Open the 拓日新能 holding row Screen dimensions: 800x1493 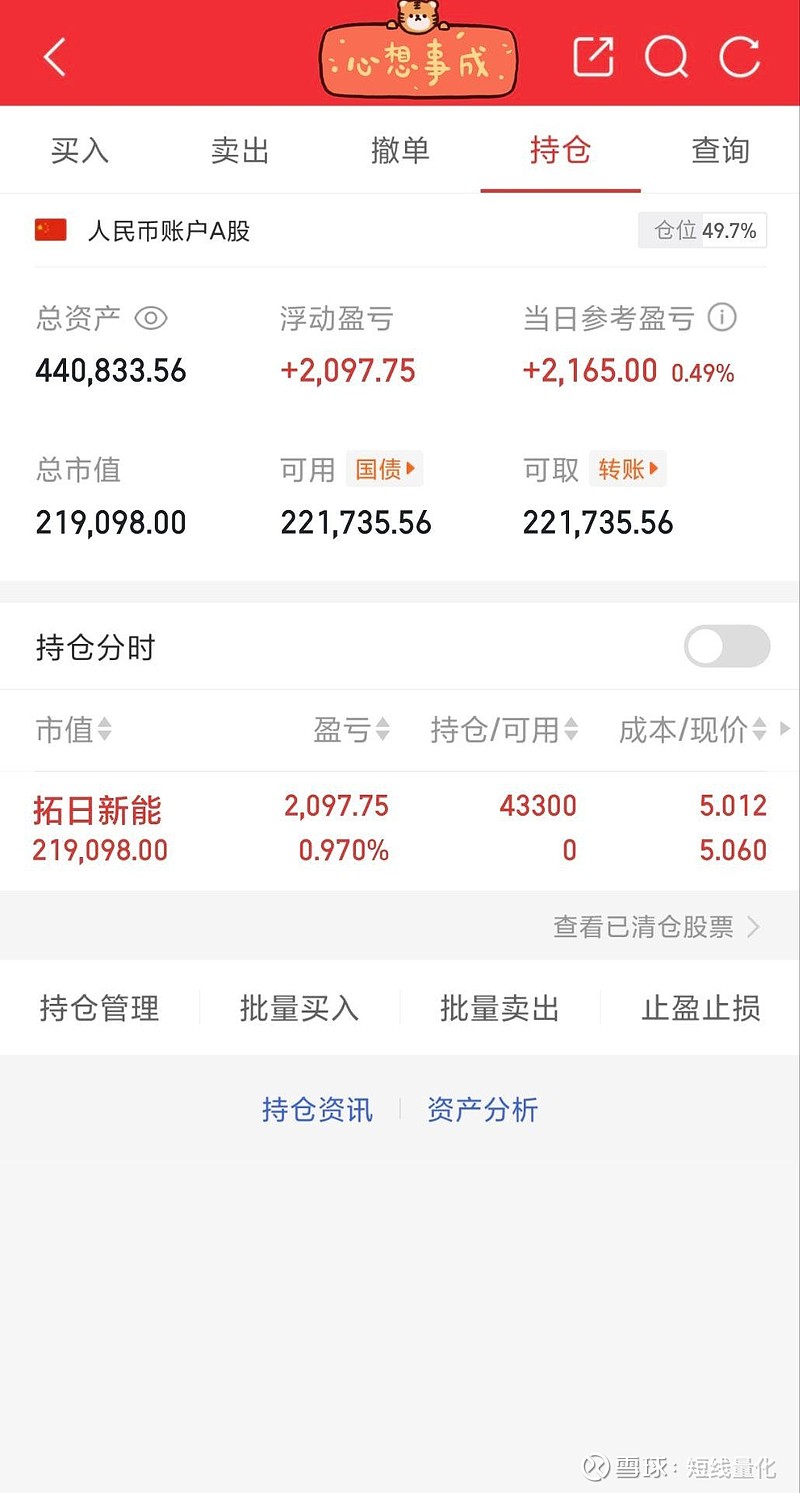400,829
